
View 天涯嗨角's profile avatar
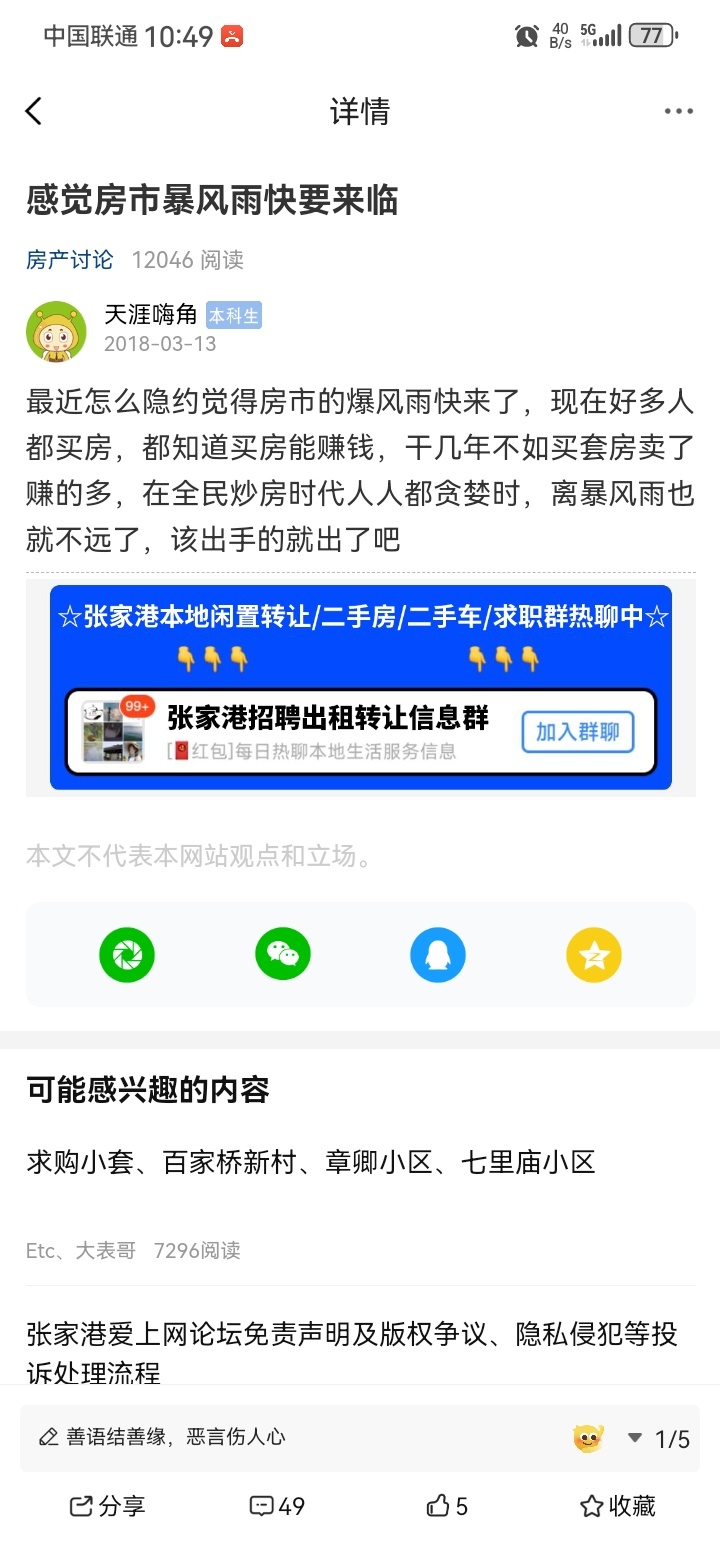(56, 331)
